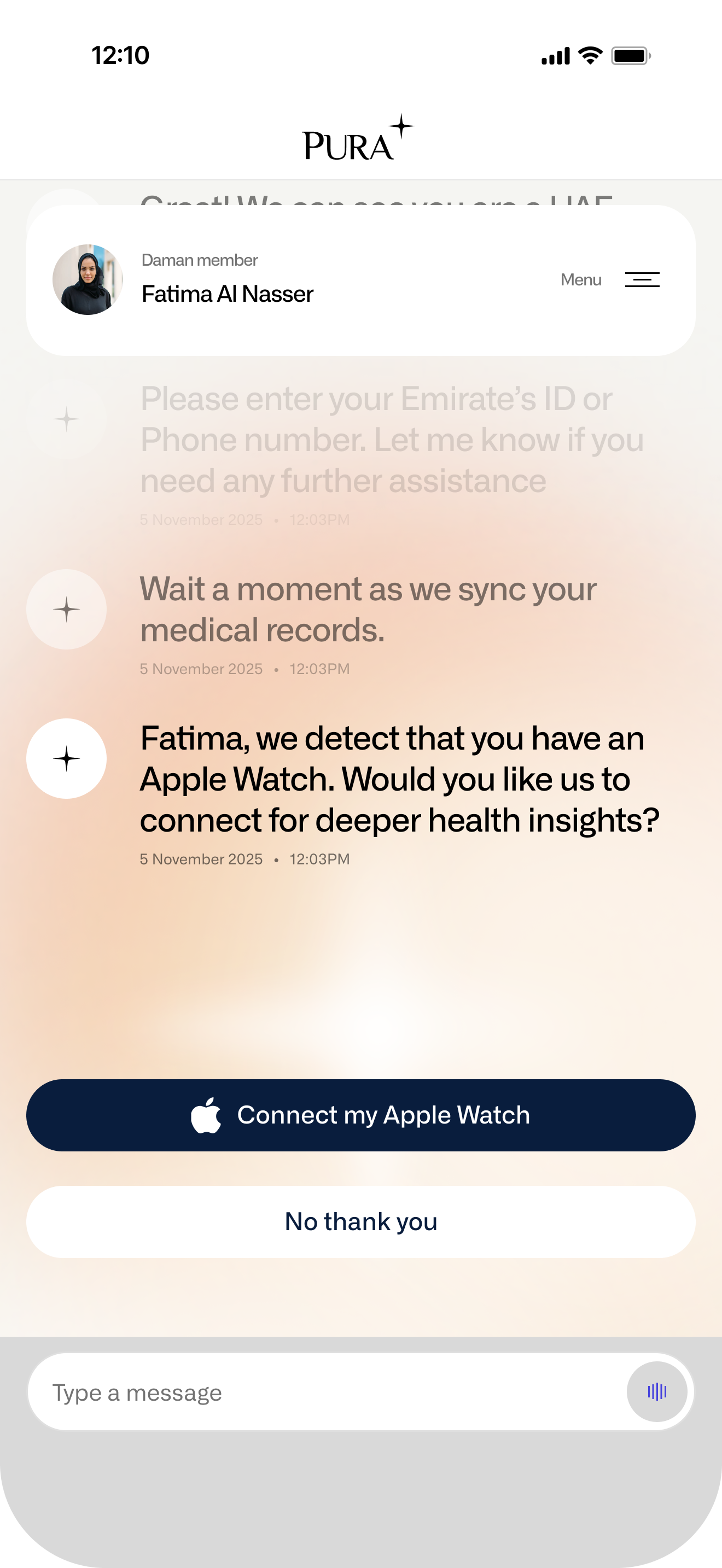722x1568 pixels.
Task: Decline by tapping No thank you
Action: pyautogui.click(x=361, y=1221)
